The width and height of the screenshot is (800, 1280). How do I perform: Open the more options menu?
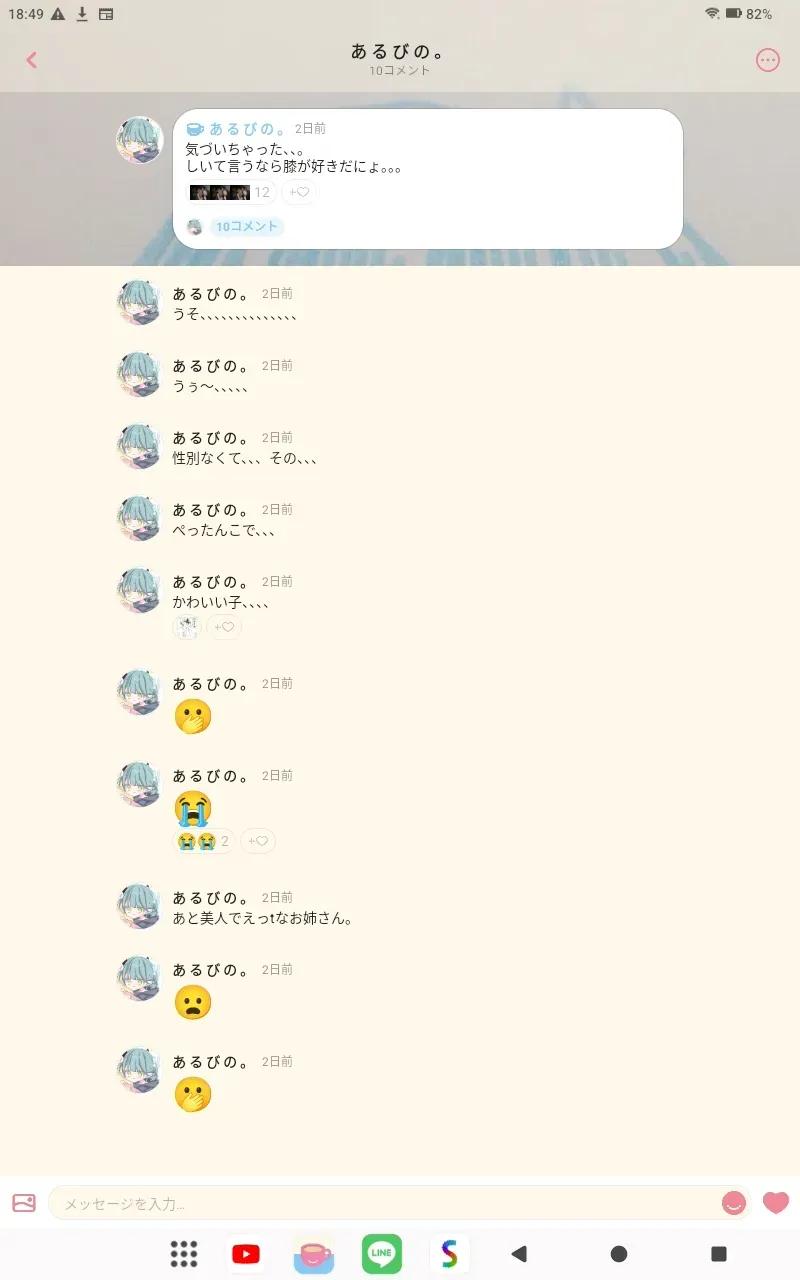point(767,60)
